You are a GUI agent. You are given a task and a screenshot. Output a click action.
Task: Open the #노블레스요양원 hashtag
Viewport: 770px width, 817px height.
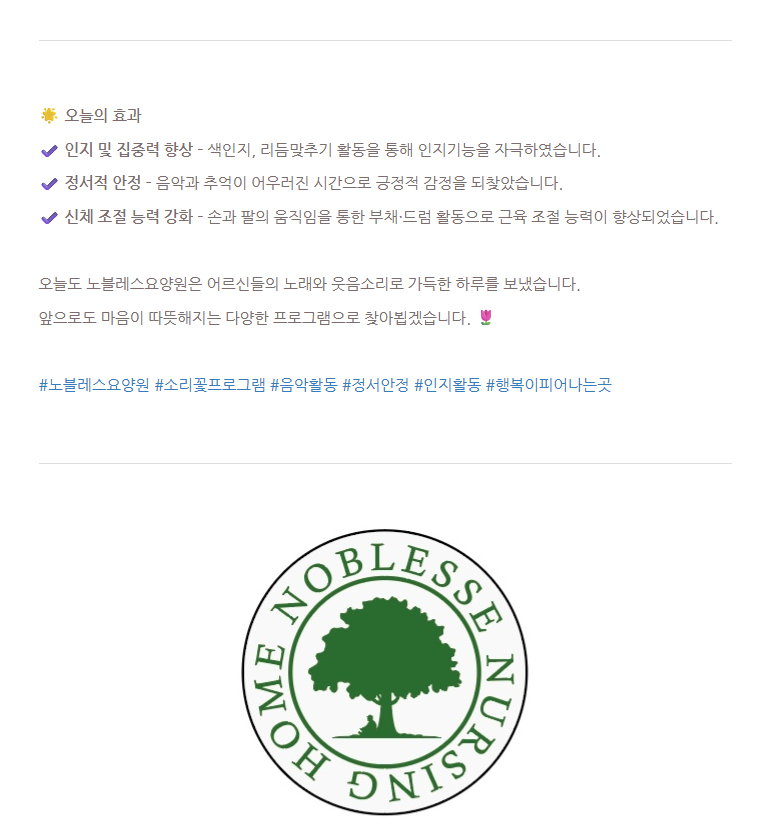94,385
